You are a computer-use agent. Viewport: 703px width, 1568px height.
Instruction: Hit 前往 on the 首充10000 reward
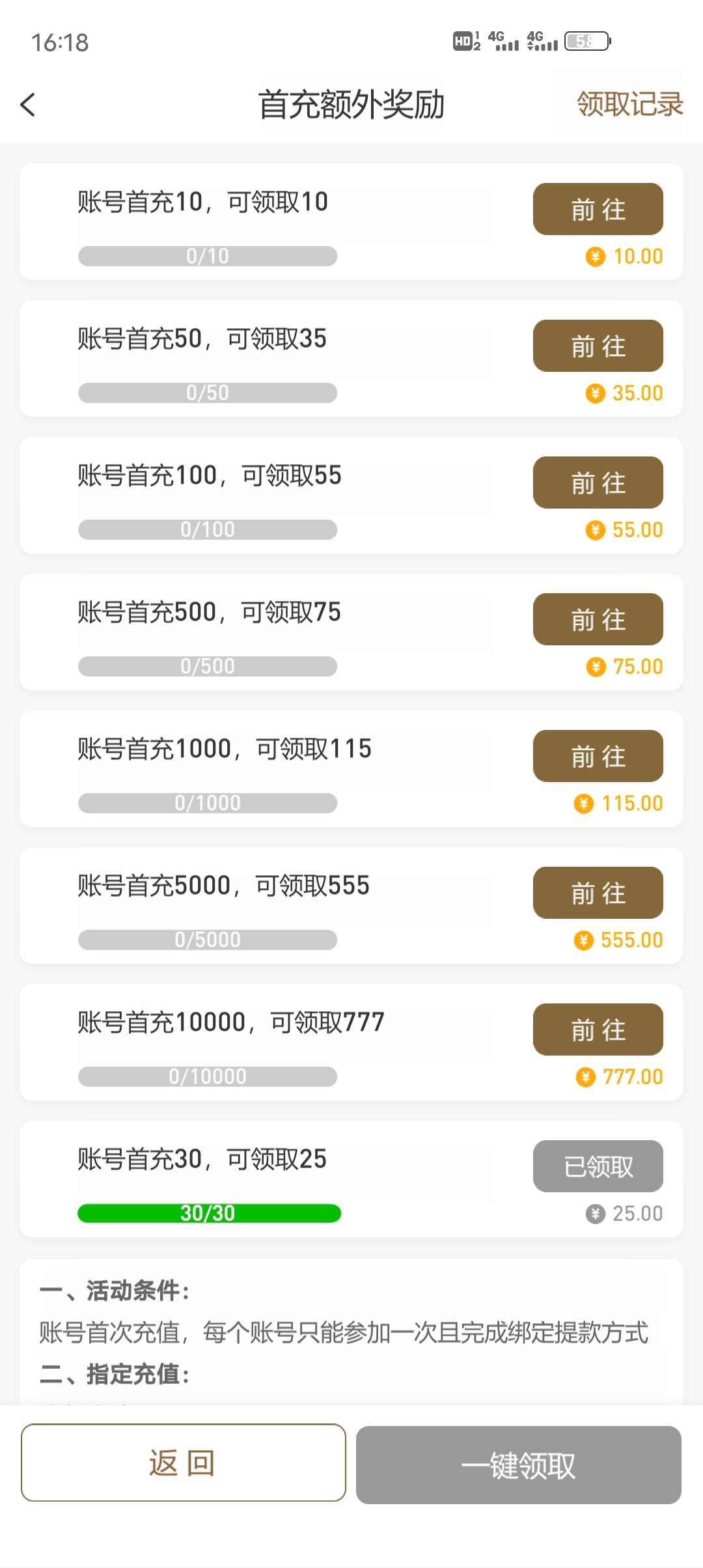pyautogui.click(x=598, y=1029)
